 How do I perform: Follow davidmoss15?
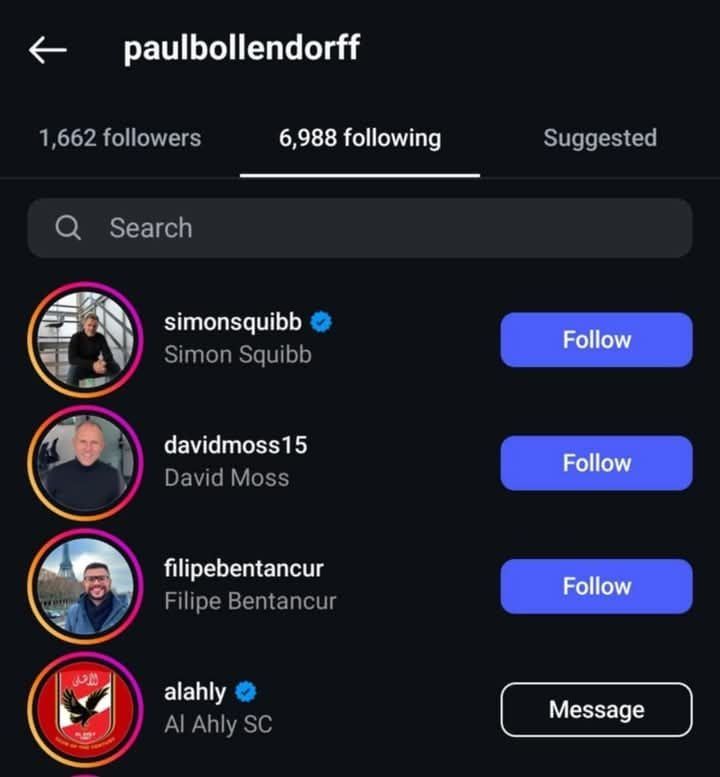(596, 463)
